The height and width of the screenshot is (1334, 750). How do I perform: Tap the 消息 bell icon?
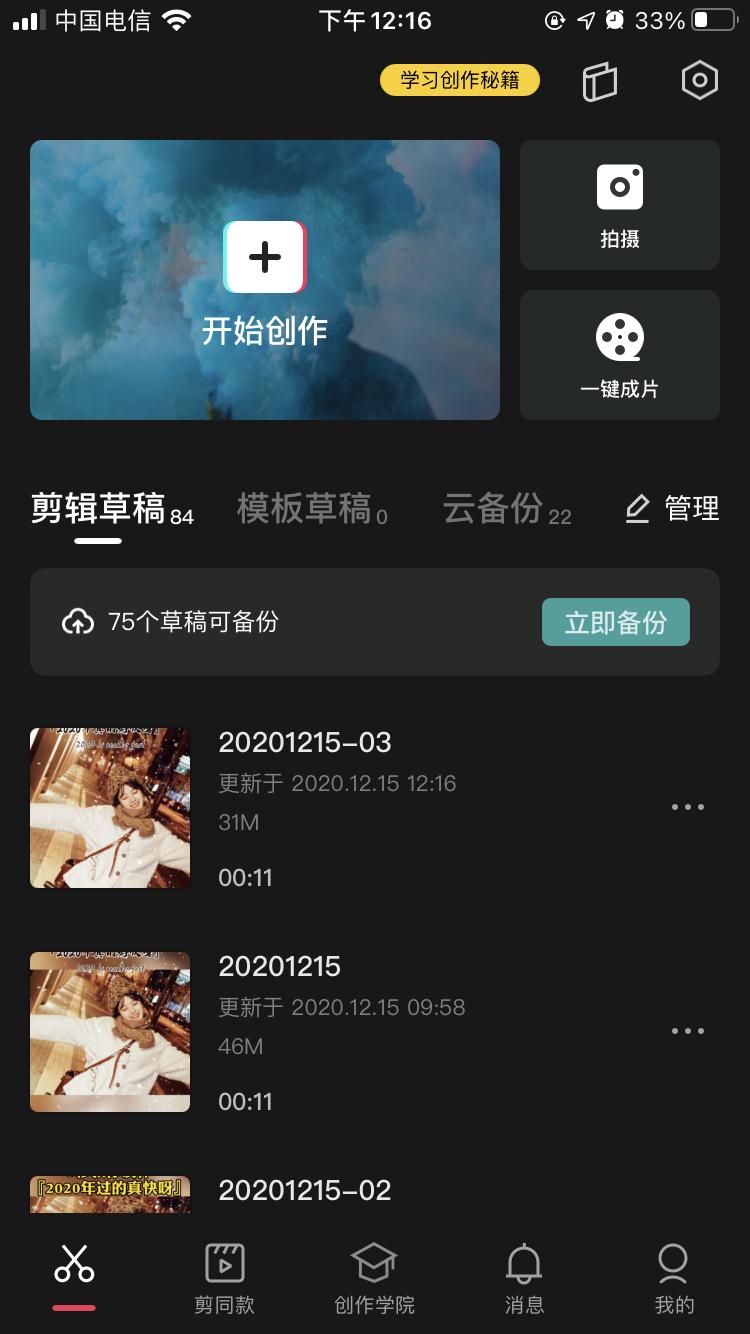pos(524,1263)
